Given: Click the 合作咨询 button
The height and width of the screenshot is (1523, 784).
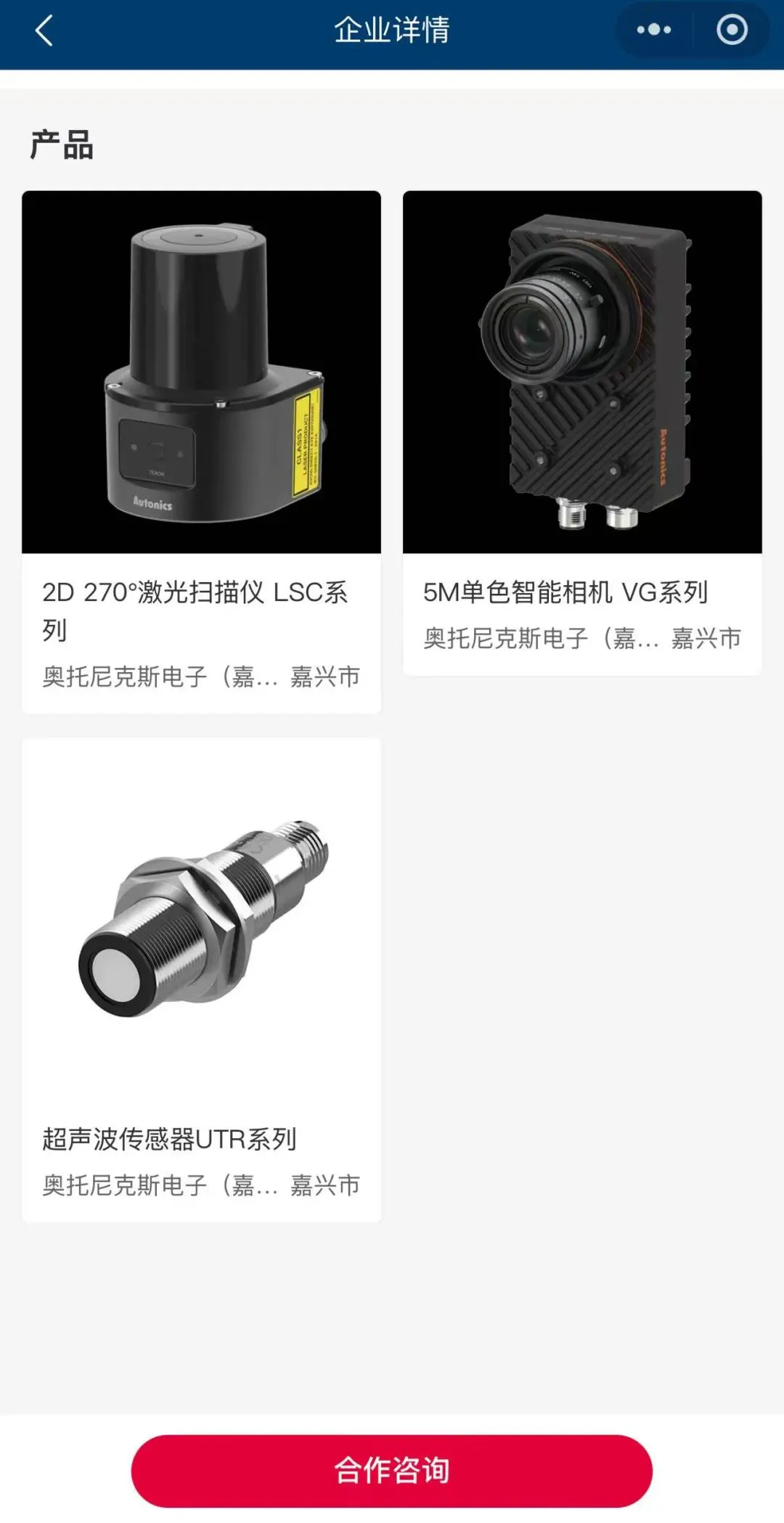Looking at the screenshot, I should pyautogui.click(x=392, y=1471).
